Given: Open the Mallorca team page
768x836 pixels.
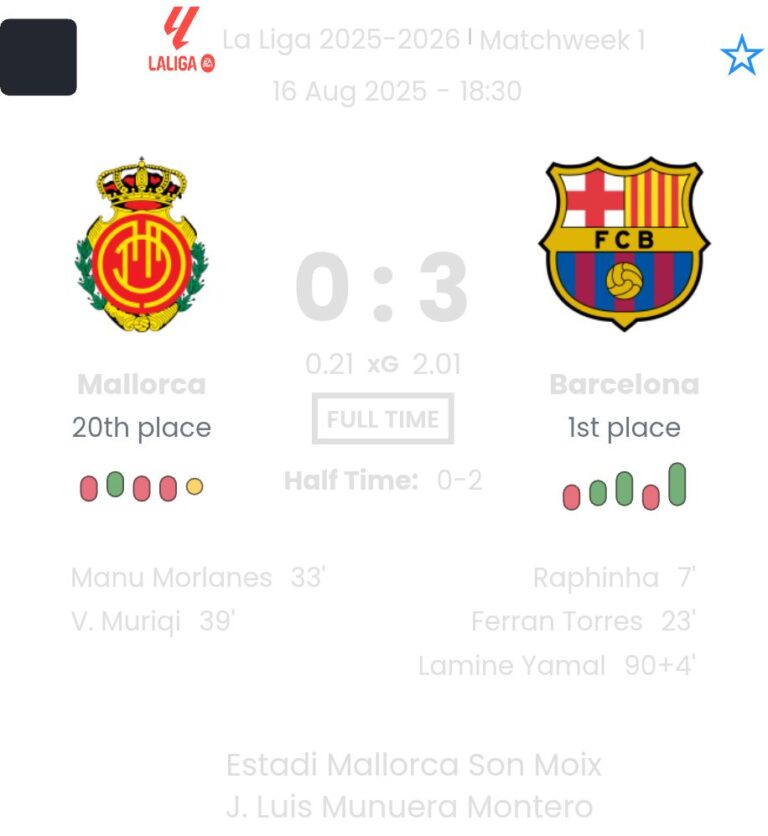Looking at the screenshot, I should point(141,245).
